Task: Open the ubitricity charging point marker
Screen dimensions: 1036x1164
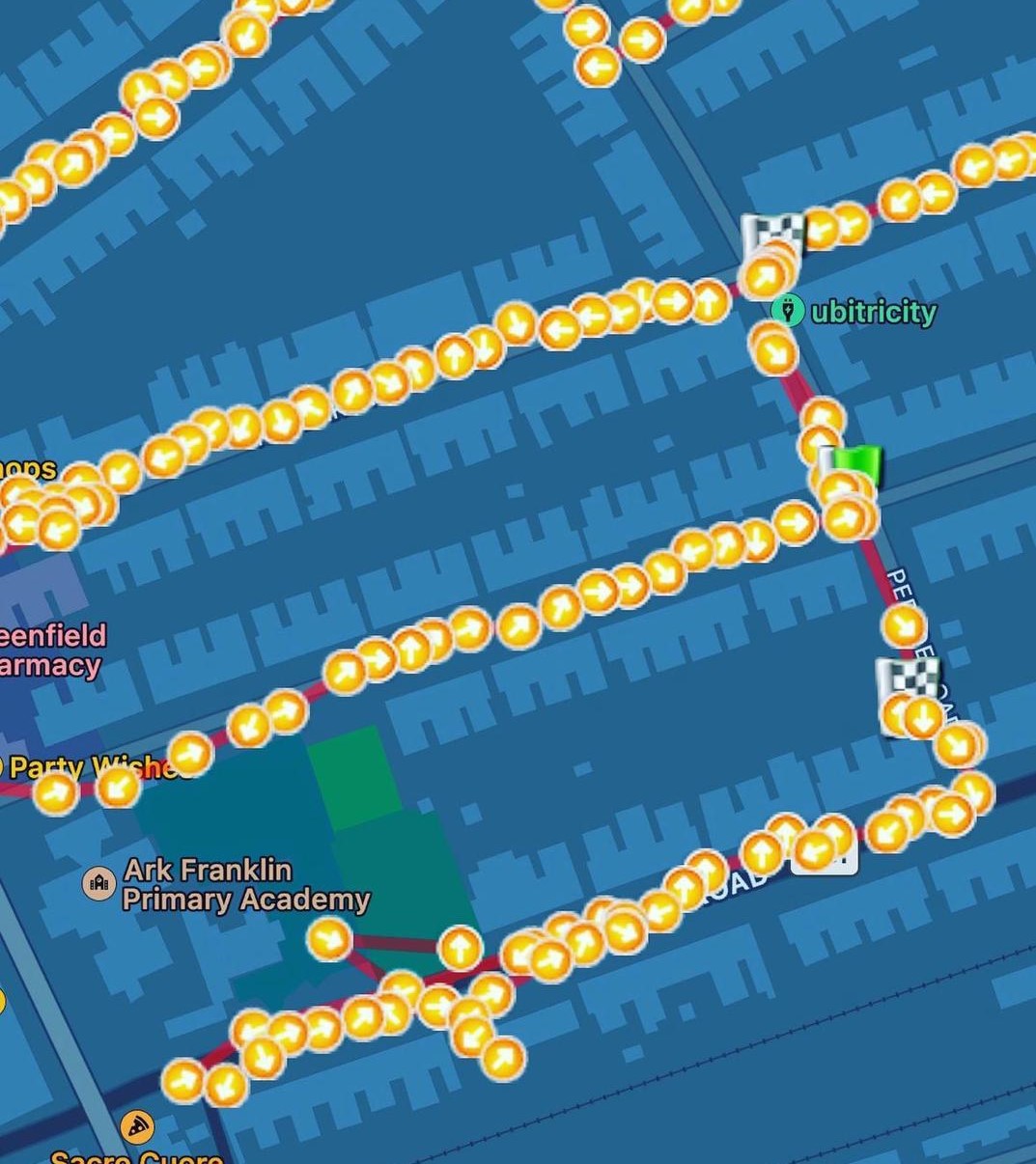Action: [789, 310]
